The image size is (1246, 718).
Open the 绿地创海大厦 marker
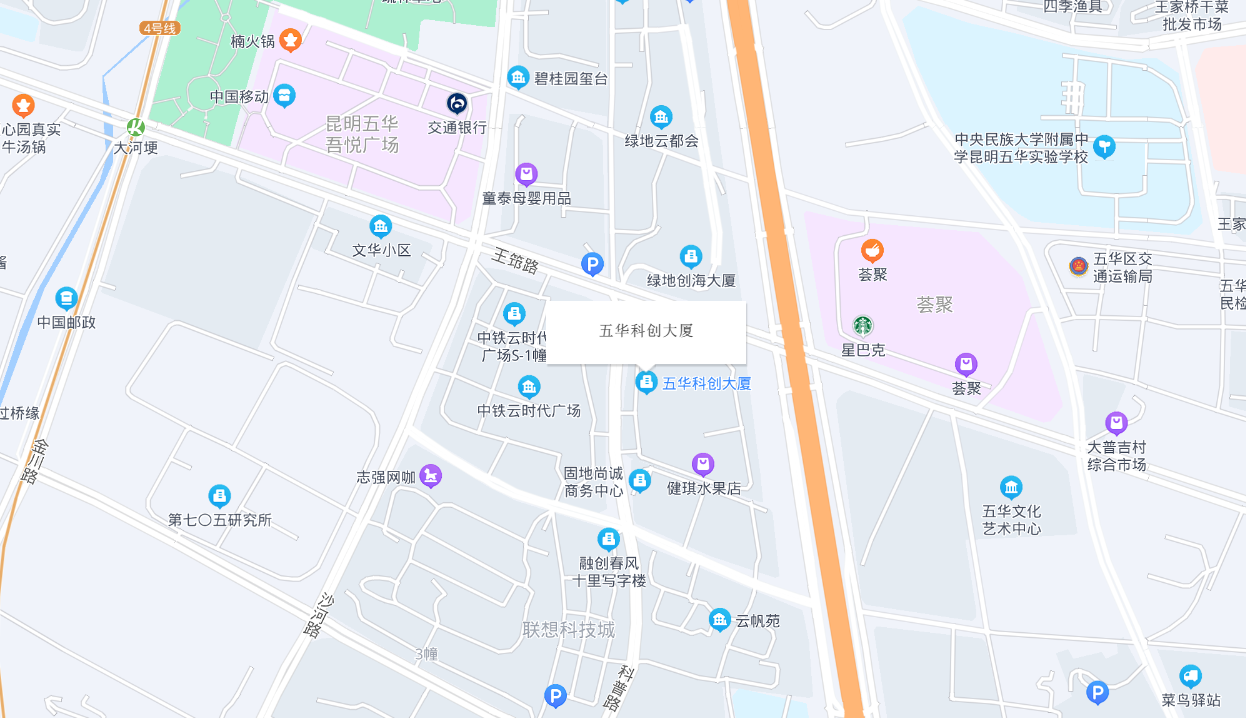pyautogui.click(x=691, y=257)
